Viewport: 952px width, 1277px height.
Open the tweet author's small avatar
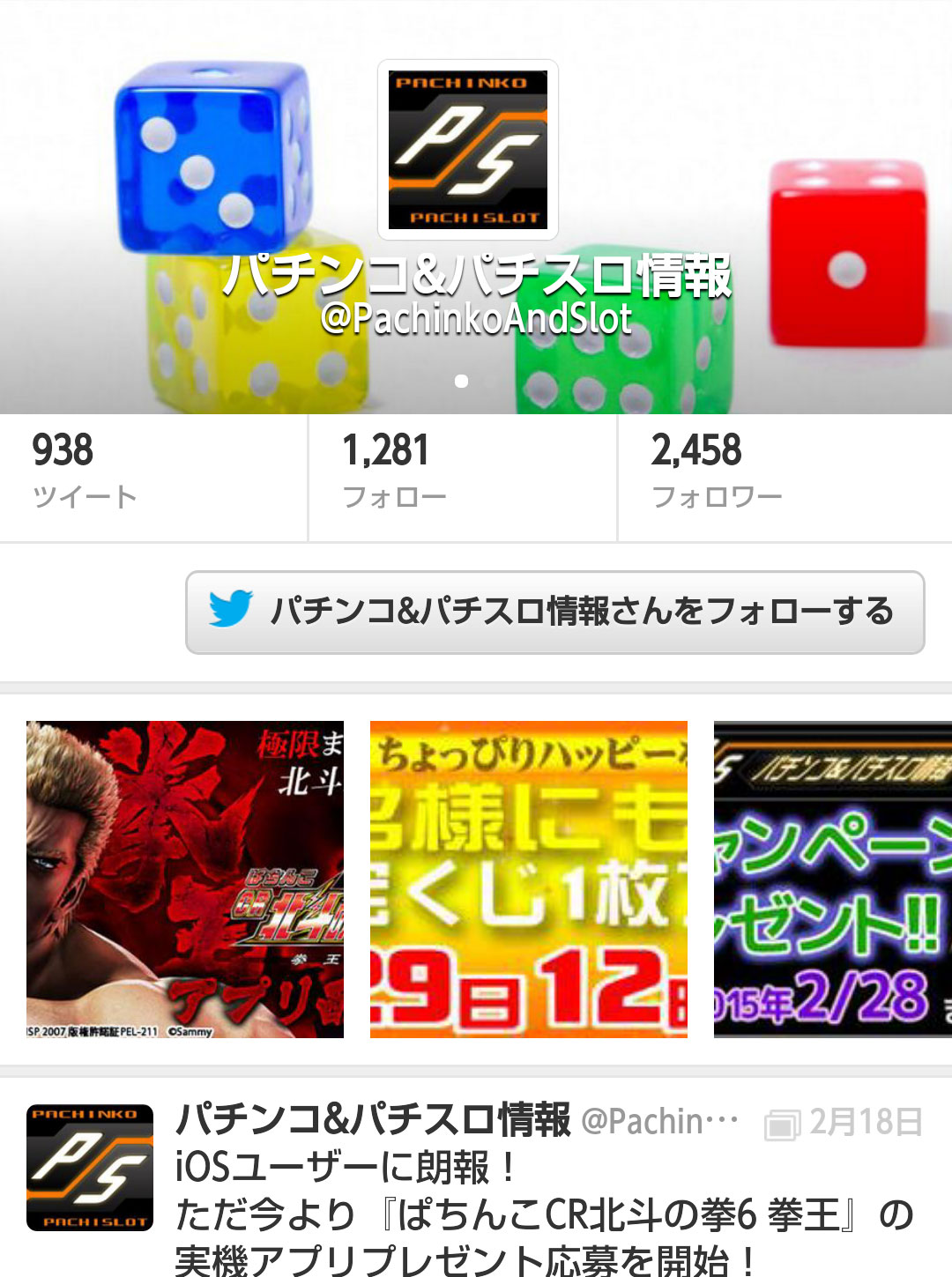(x=90, y=1167)
